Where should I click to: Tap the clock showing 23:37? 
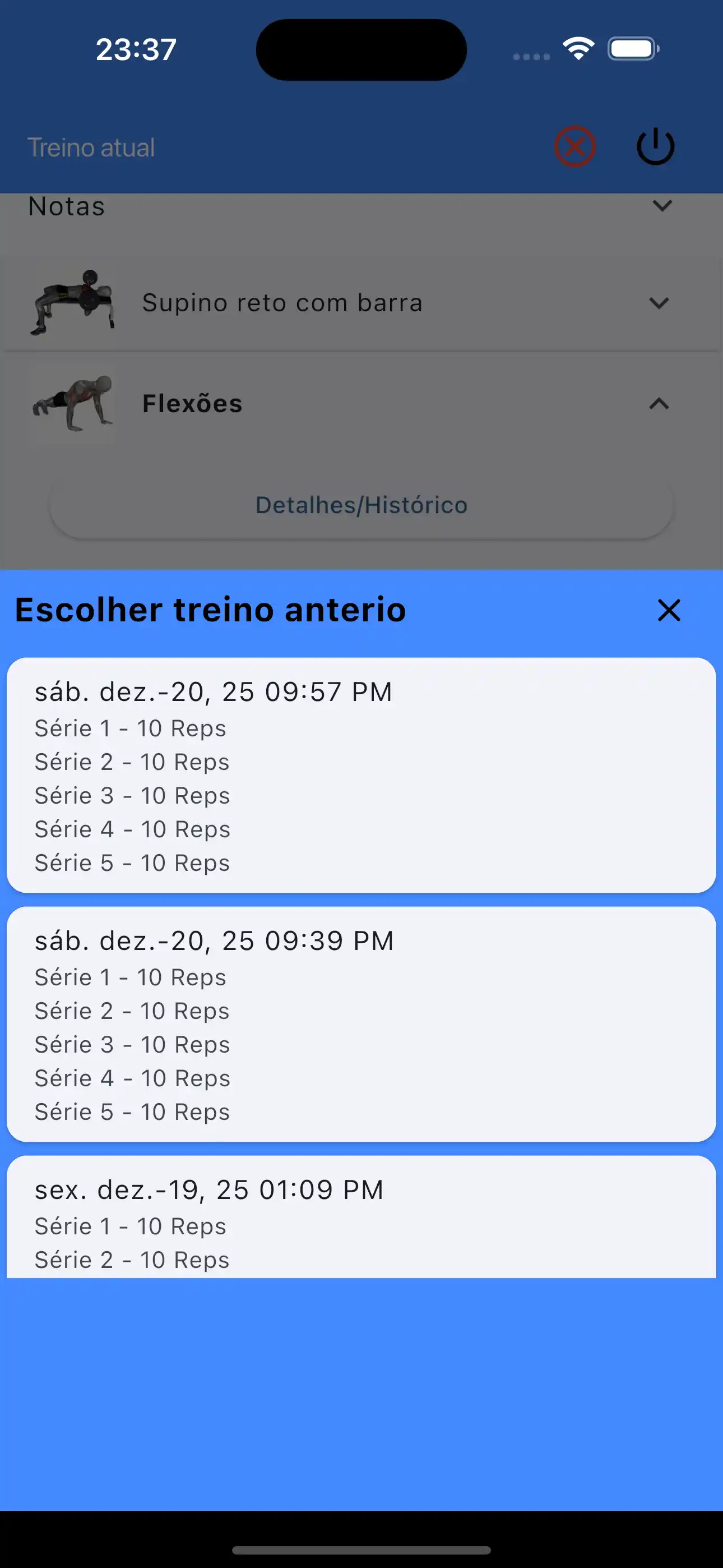[x=136, y=49]
